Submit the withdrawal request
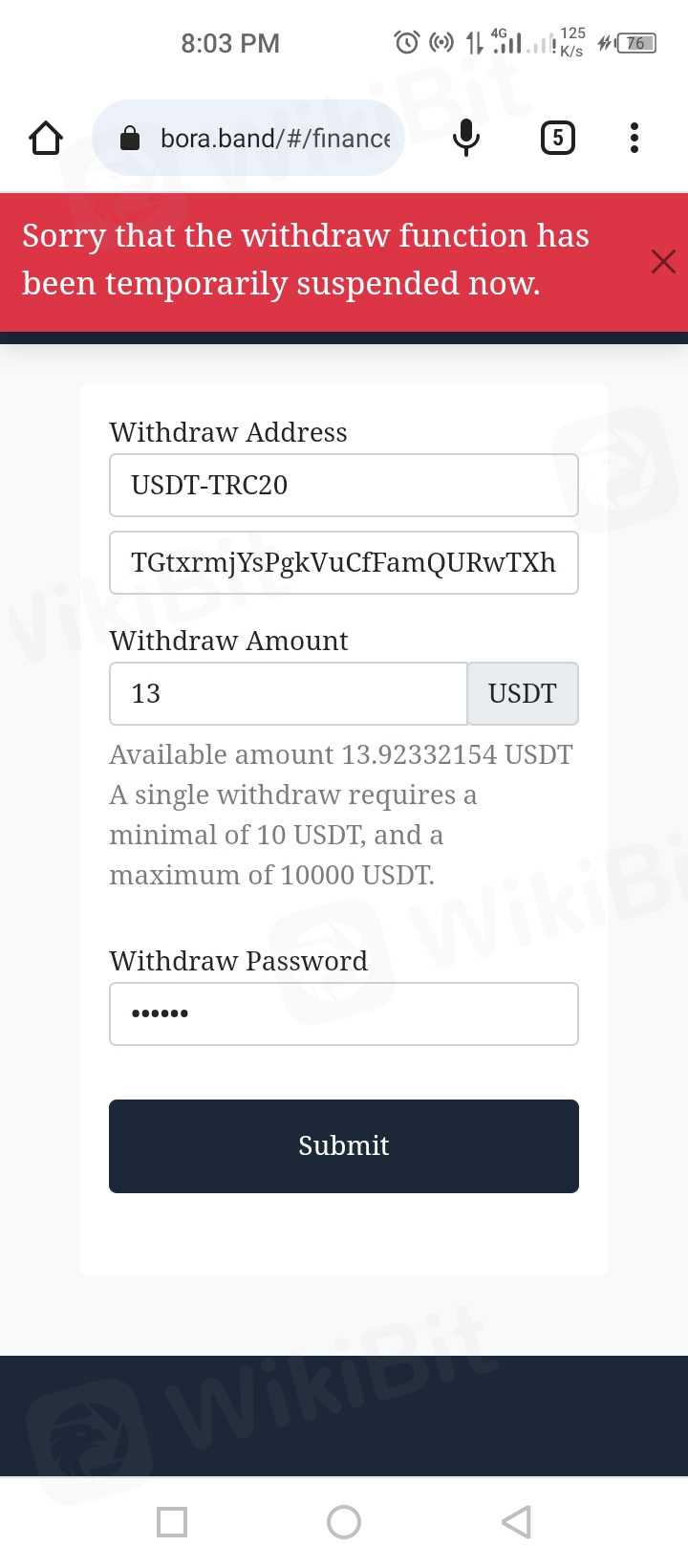 point(343,1145)
